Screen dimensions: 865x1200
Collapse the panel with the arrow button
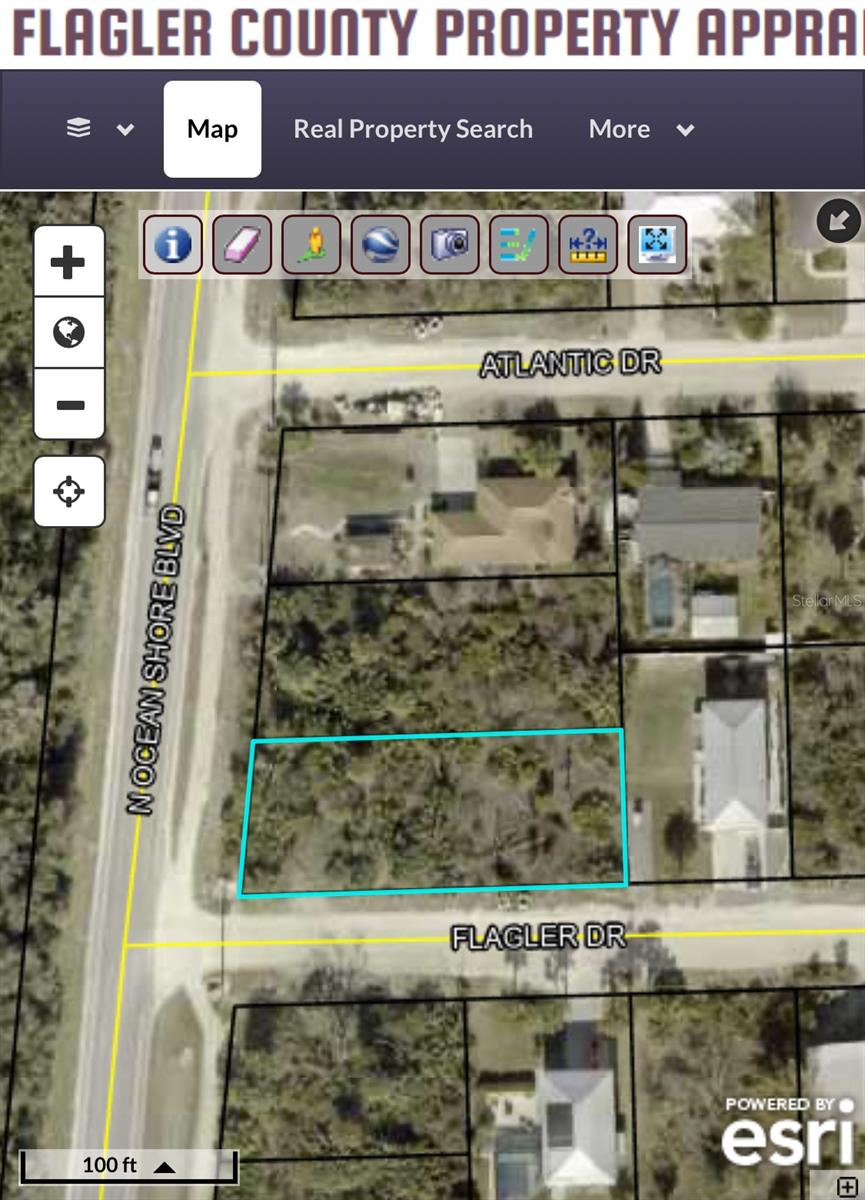coord(838,221)
